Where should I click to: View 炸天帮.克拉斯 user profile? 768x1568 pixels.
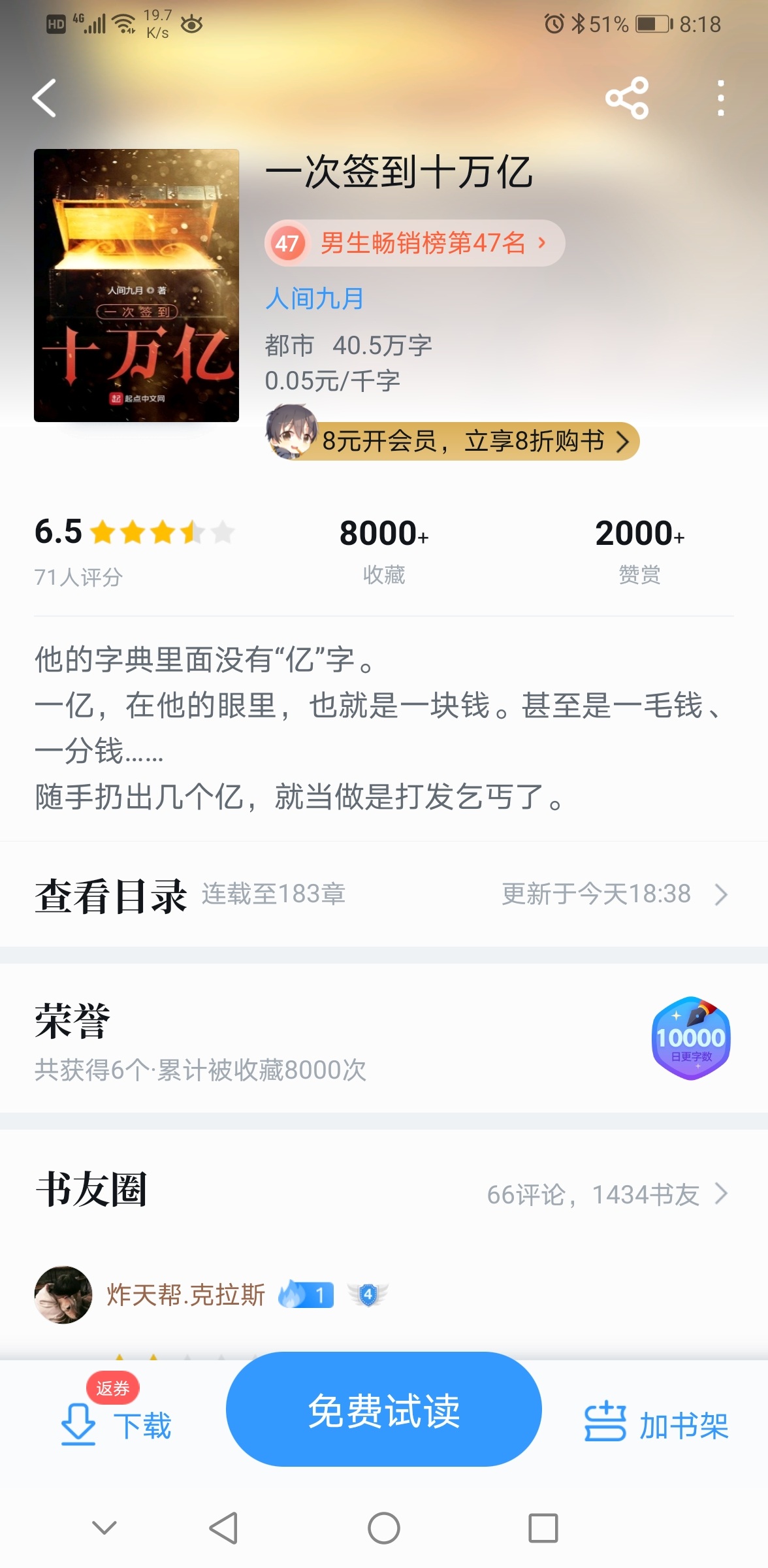[185, 1295]
